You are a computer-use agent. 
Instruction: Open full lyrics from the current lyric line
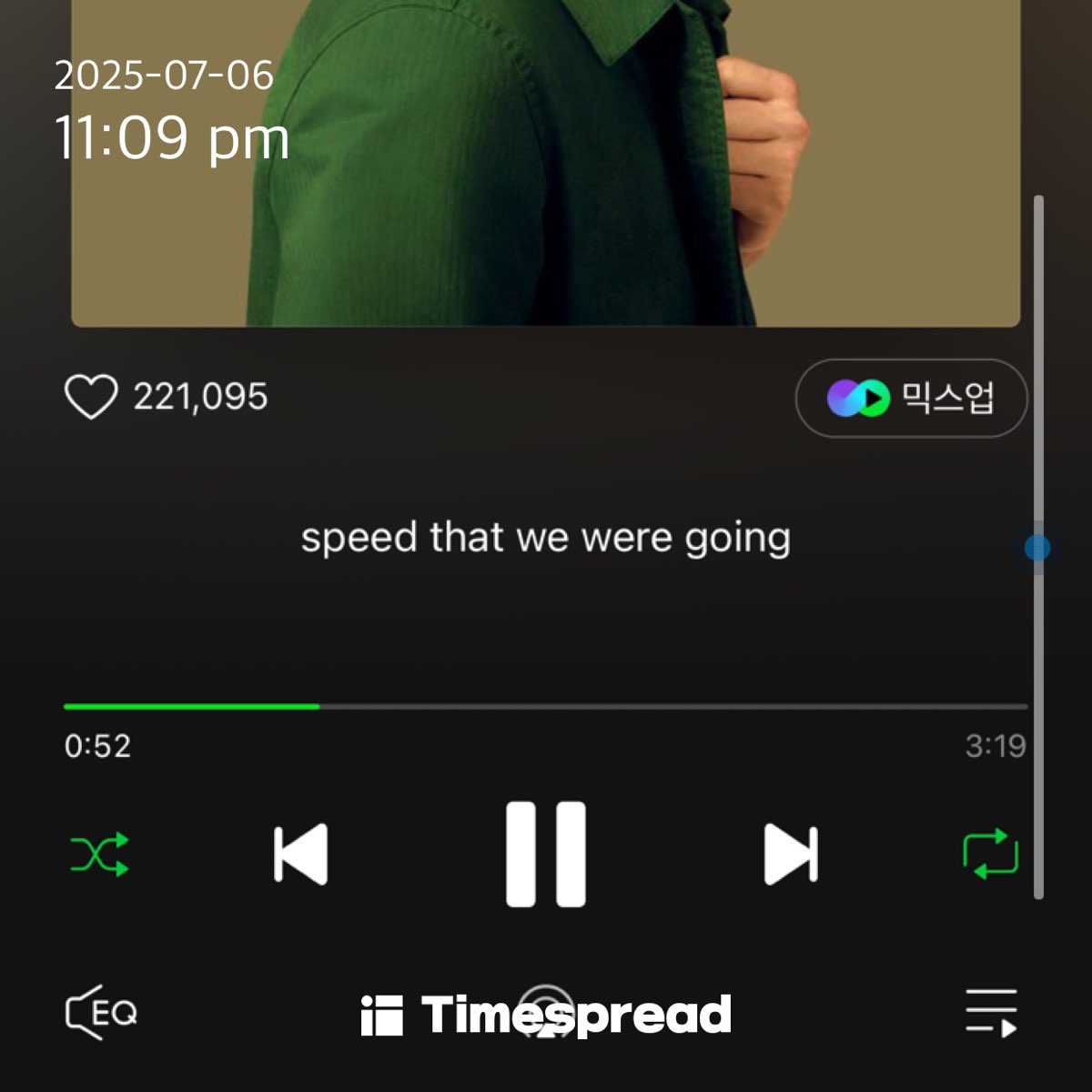(x=545, y=538)
